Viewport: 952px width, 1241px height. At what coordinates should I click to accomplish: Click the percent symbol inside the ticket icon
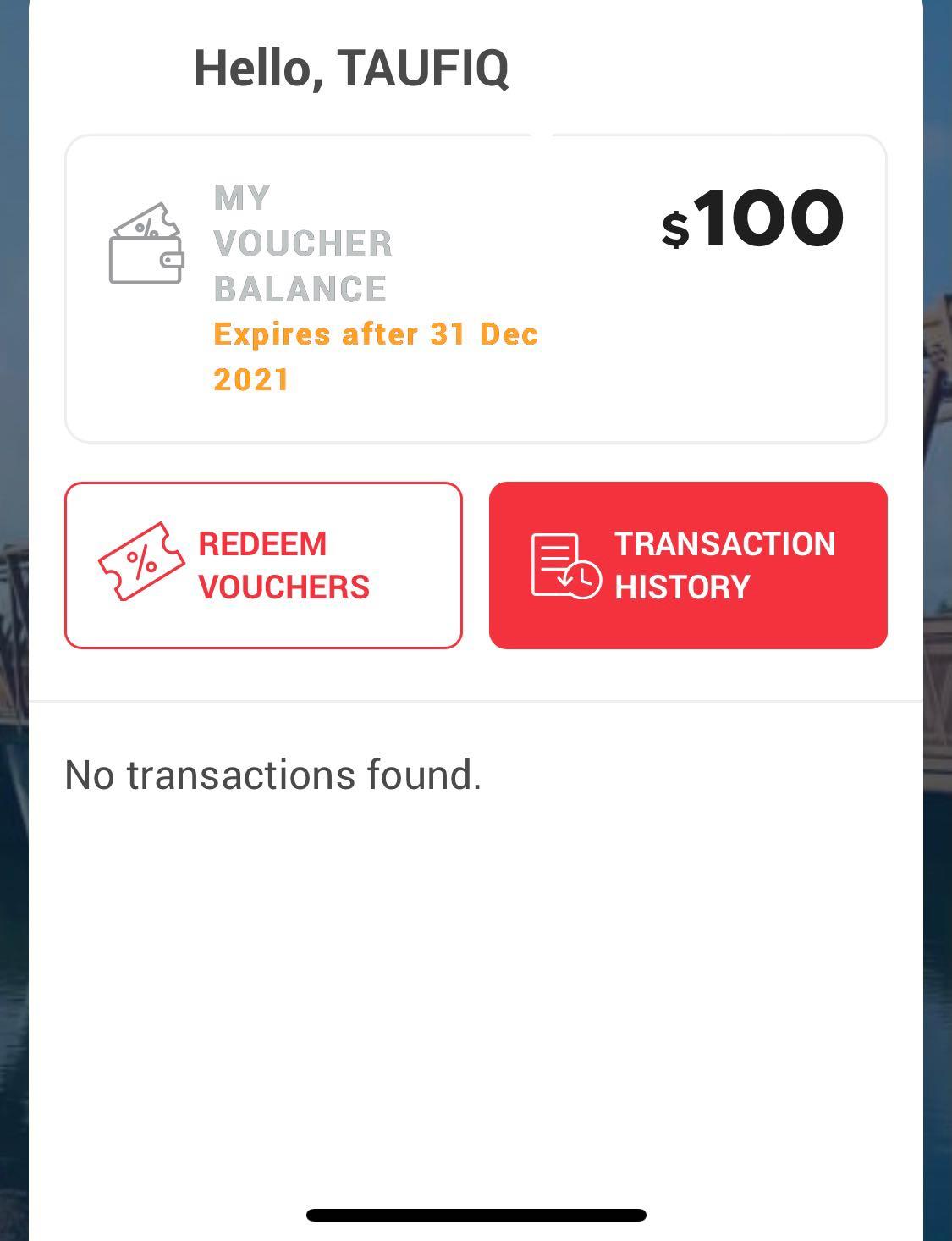click(x=140, y=560)
